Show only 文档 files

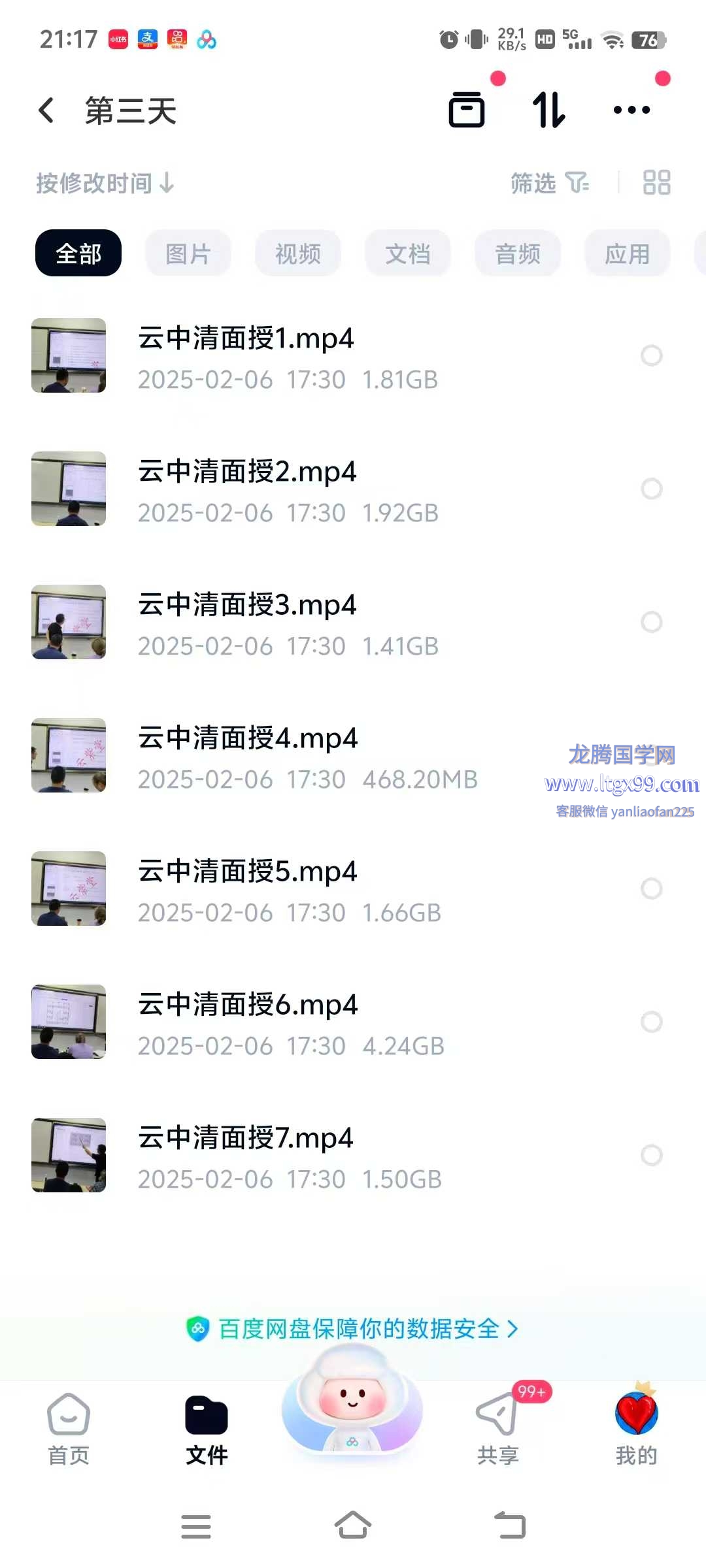pos(408,253)
